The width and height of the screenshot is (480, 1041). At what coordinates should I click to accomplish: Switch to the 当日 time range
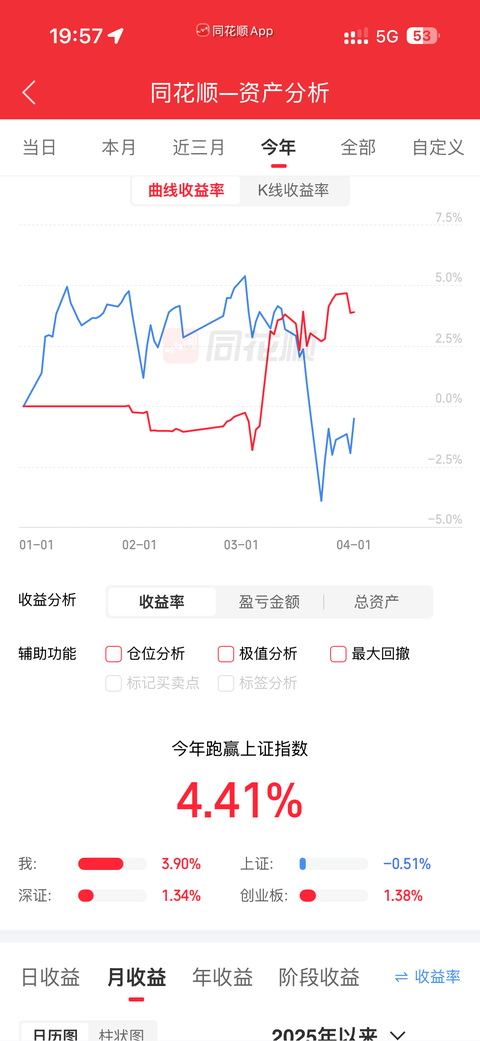pos(39,147)
